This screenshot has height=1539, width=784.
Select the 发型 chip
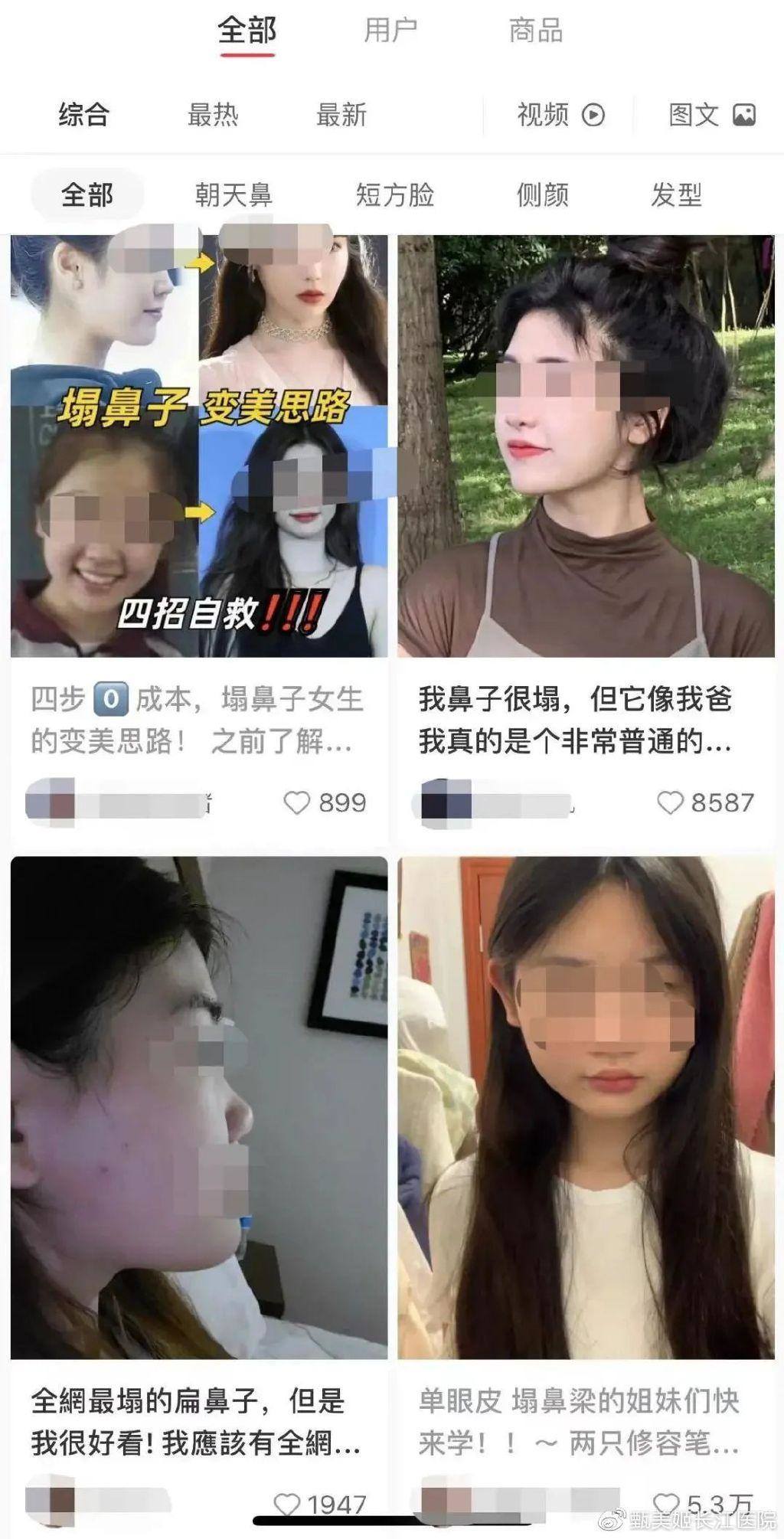coord(676,195)
